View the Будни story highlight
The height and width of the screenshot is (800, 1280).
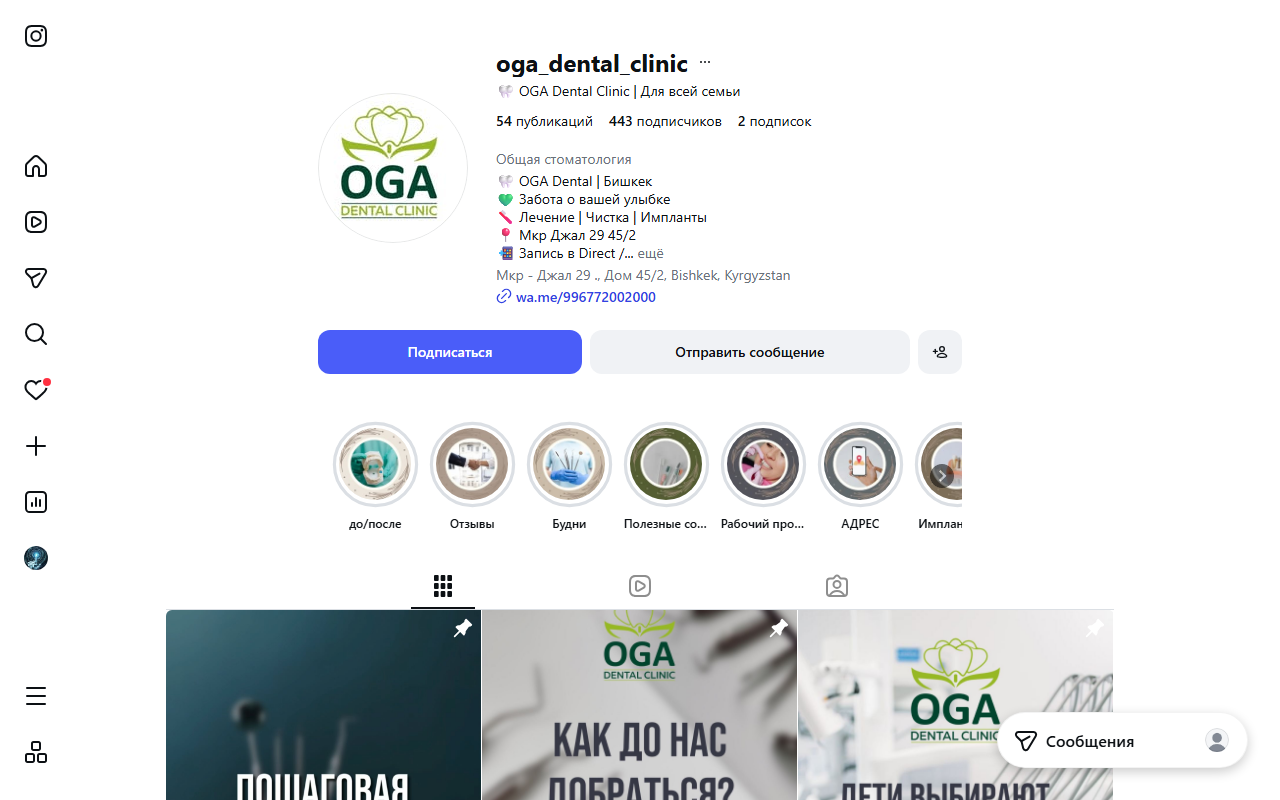569,465
